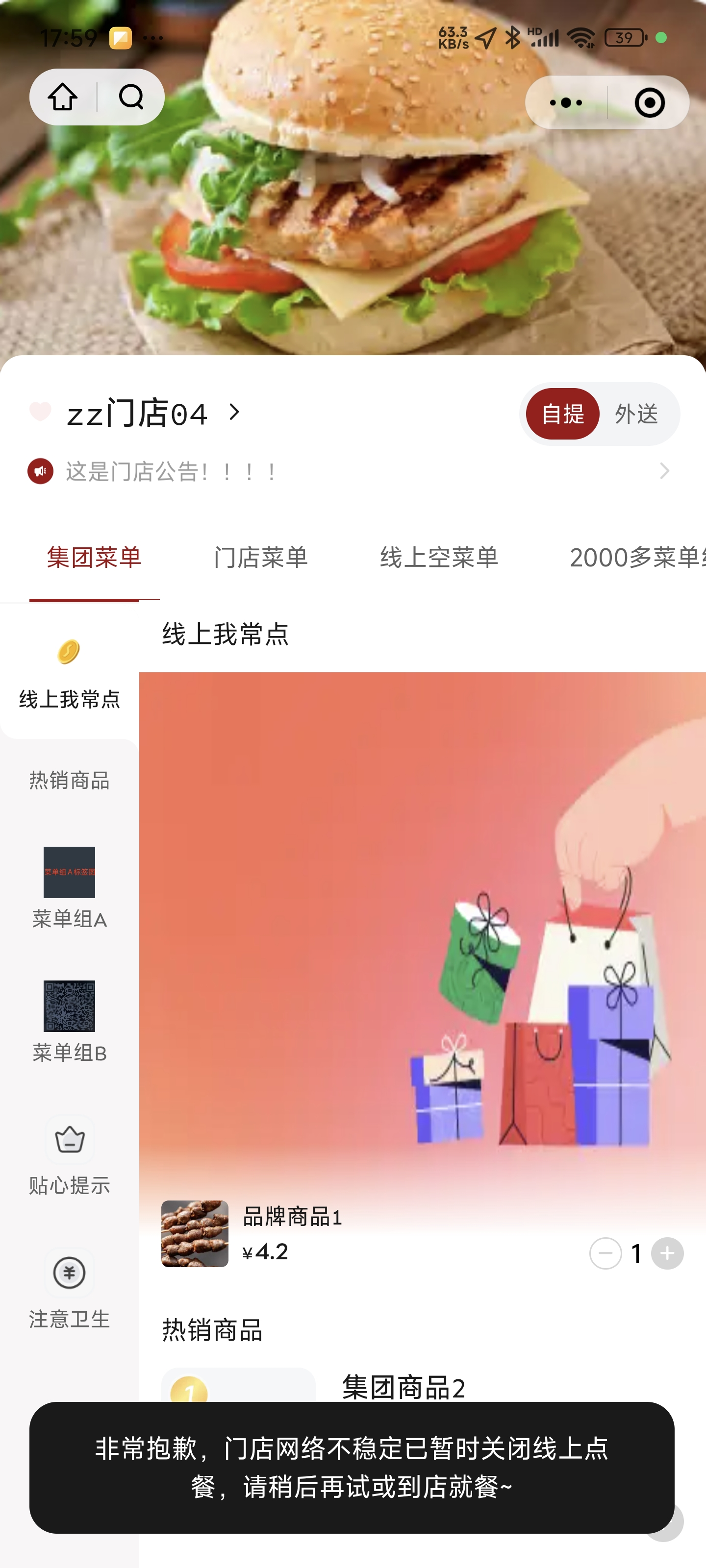Image resolution: width=706 pixels, height=1568 pixels.
Task: Increase quantity of 品牌商品1
Action: pos(667,1253)
